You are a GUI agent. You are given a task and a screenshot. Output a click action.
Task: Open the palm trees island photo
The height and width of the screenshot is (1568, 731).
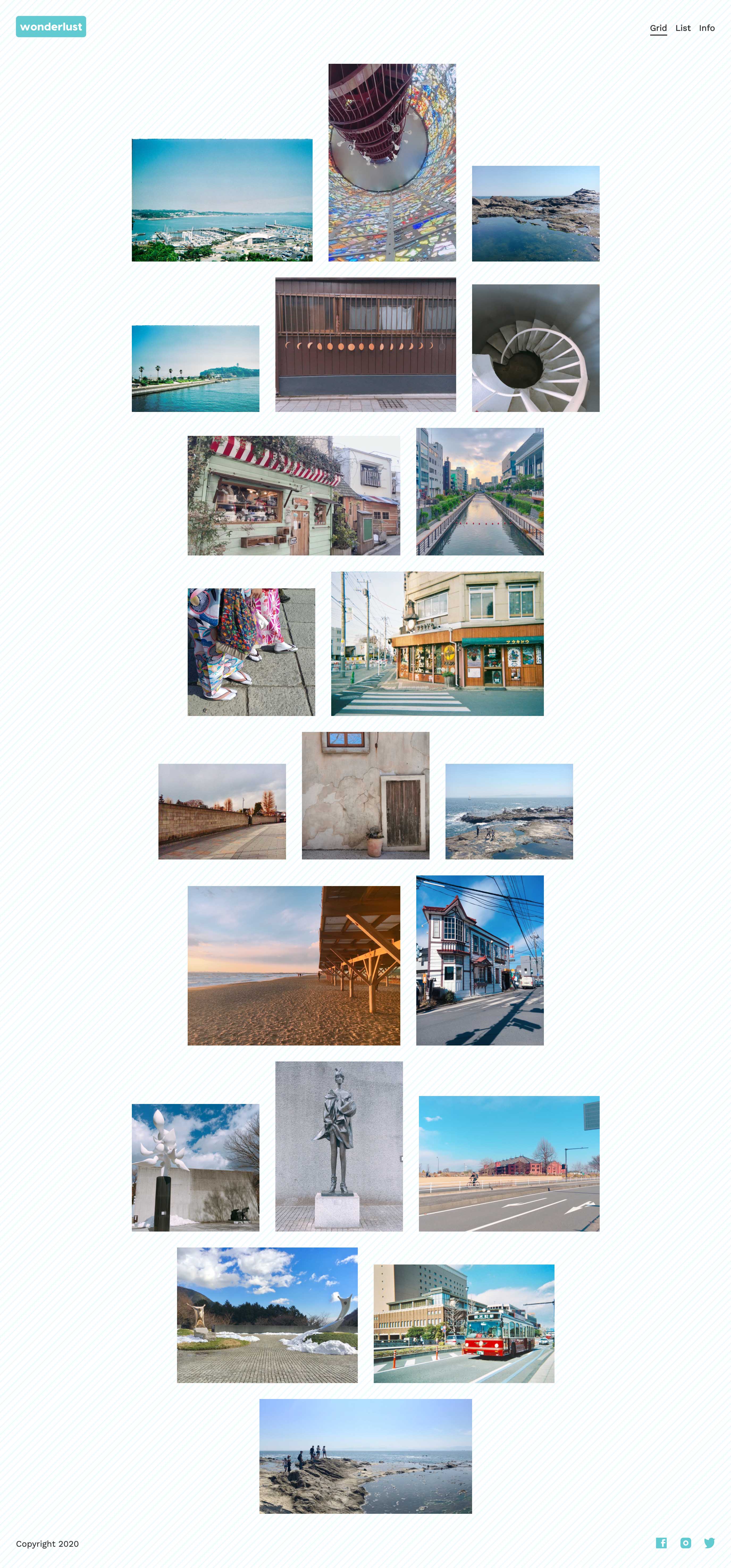[x=195, y=368]
